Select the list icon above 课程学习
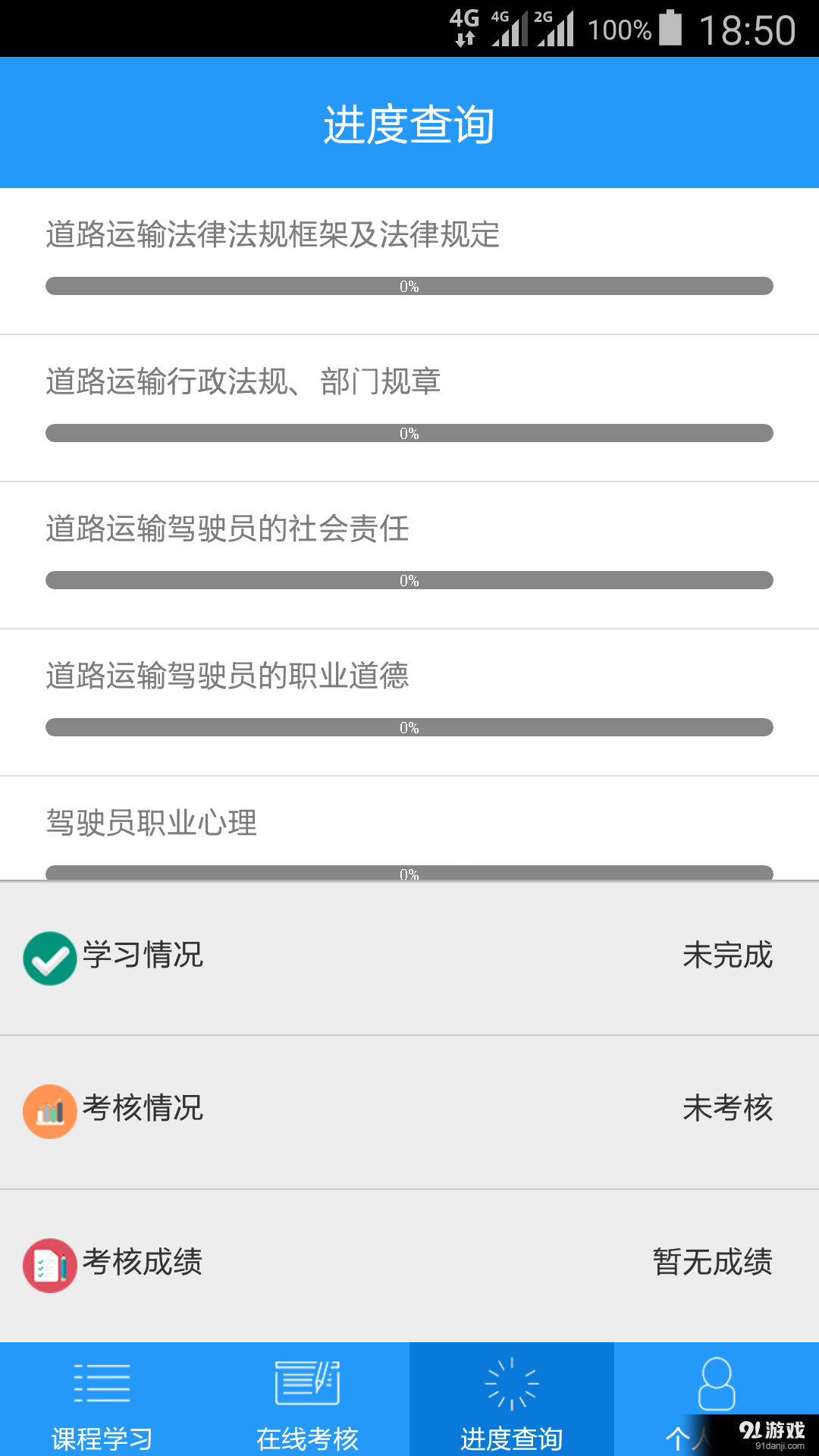 102,1385
